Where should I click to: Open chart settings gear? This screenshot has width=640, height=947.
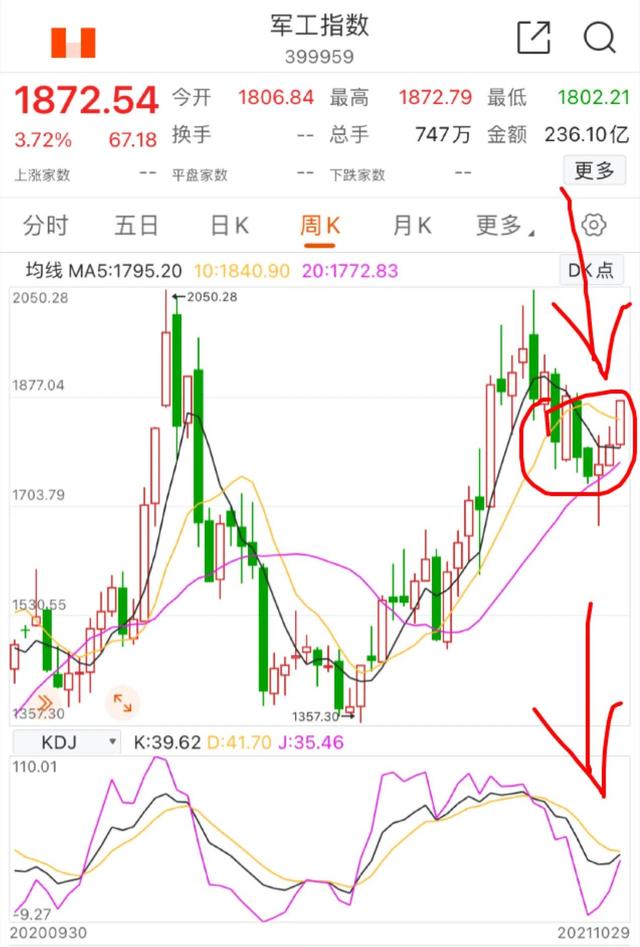pyautogui.click(x=594, y=225)
